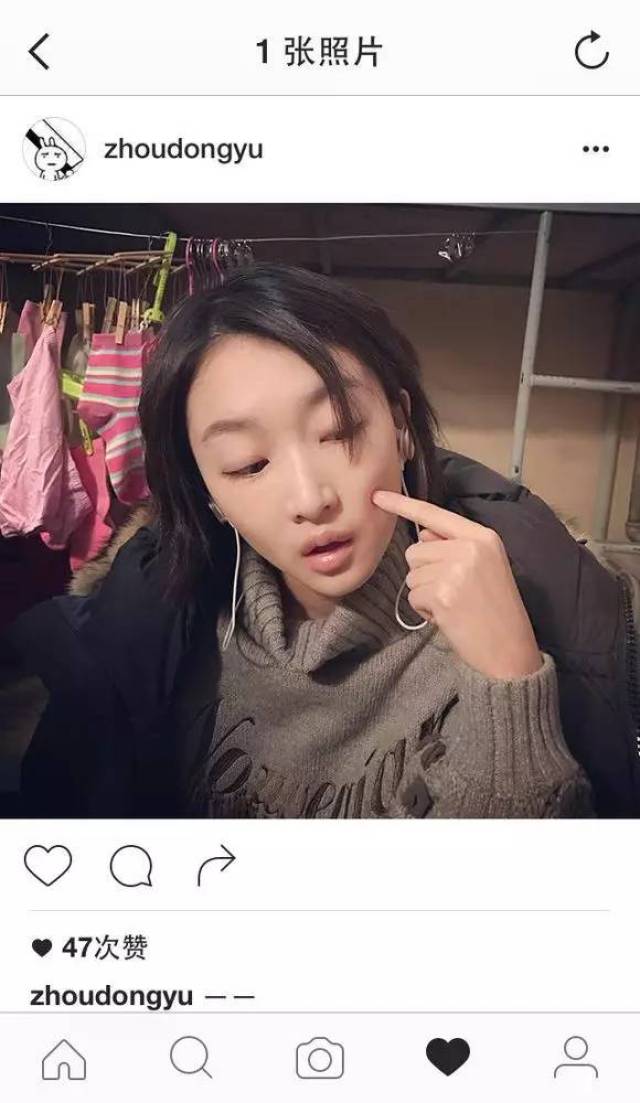This screenshot has height=1103, width=640.
Task: Open the posted selfie photo
Action: (320, 511)
